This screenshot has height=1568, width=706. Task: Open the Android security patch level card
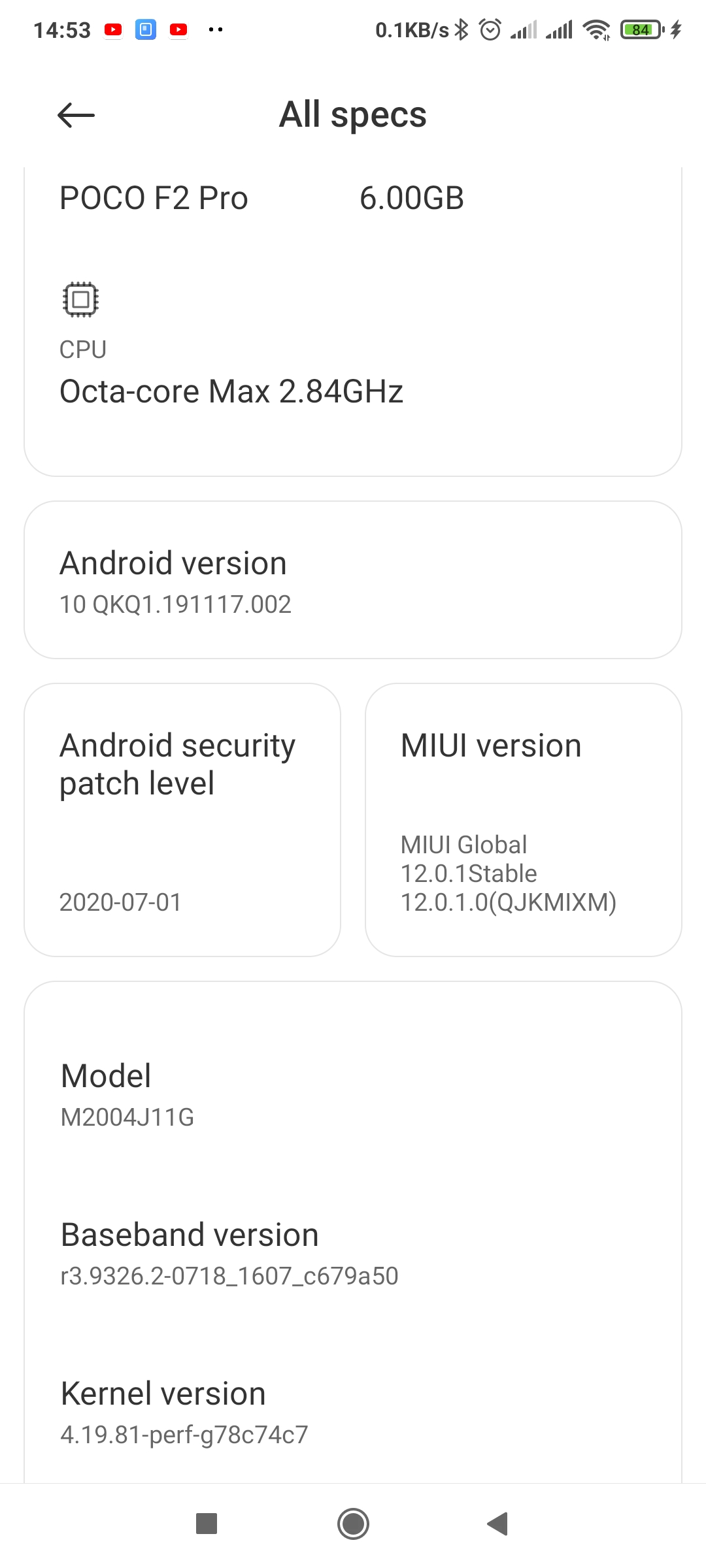pos(182,820)
